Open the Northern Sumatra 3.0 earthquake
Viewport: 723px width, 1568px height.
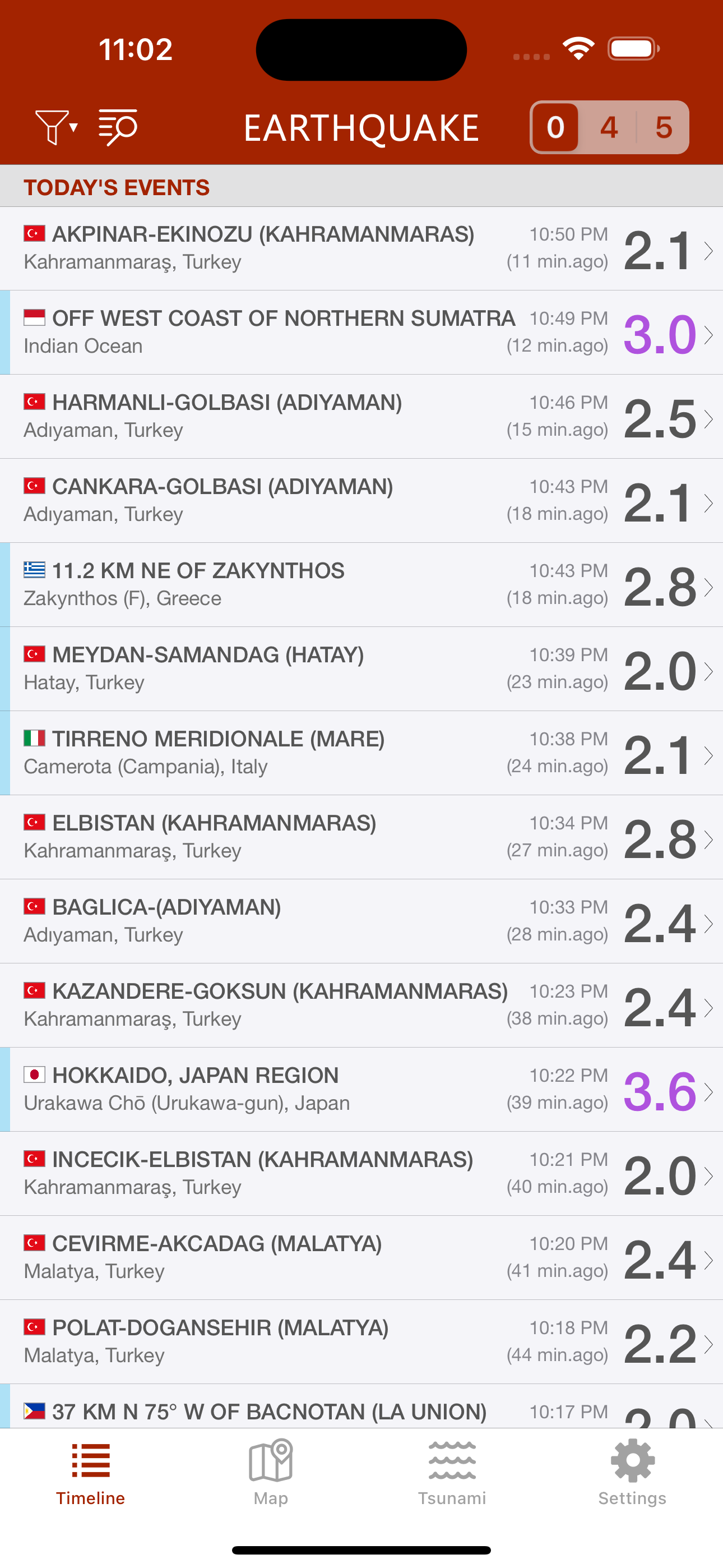pos(361,333)
